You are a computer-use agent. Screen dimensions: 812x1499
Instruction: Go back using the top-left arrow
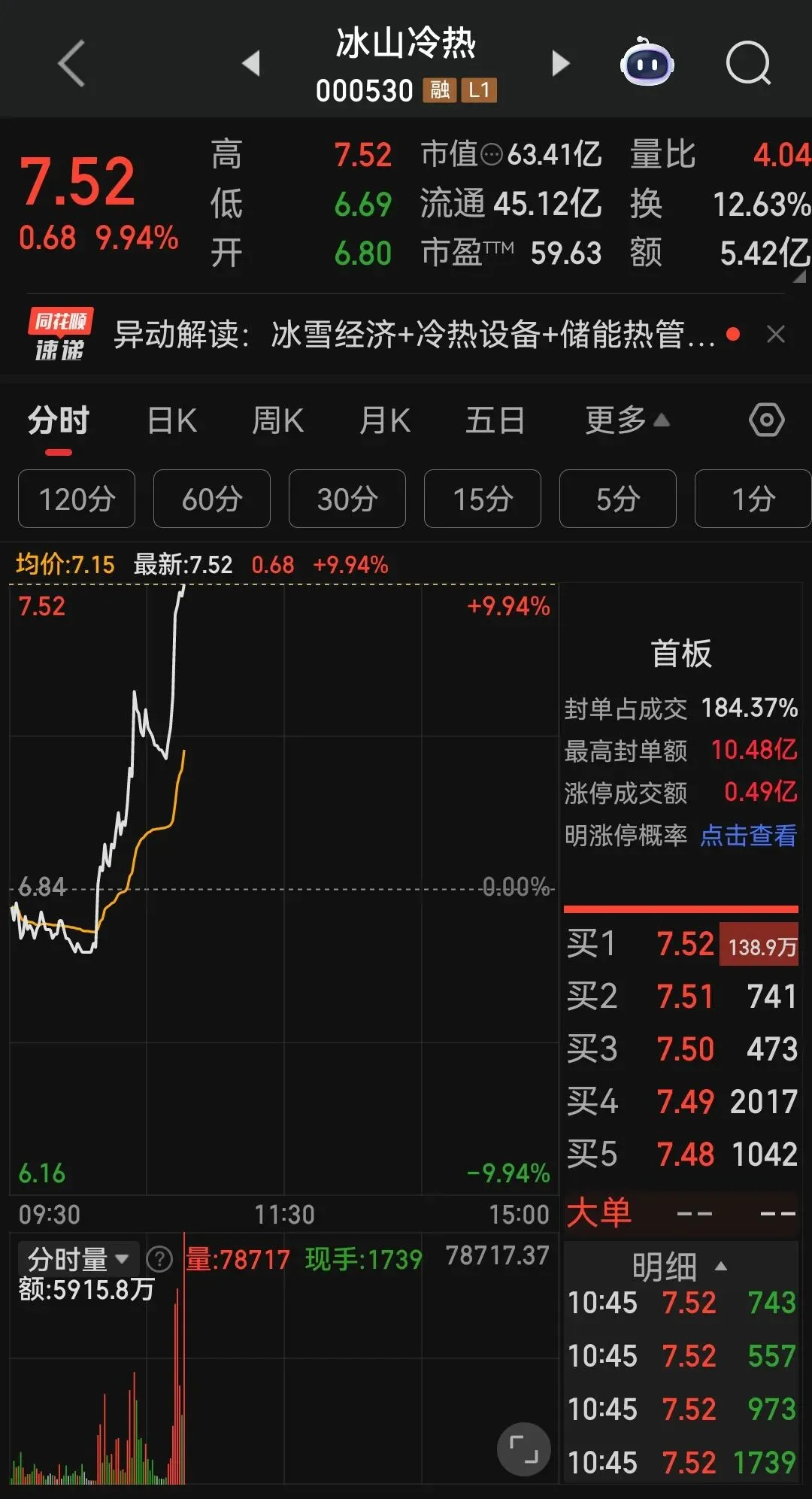click(72, 64)
